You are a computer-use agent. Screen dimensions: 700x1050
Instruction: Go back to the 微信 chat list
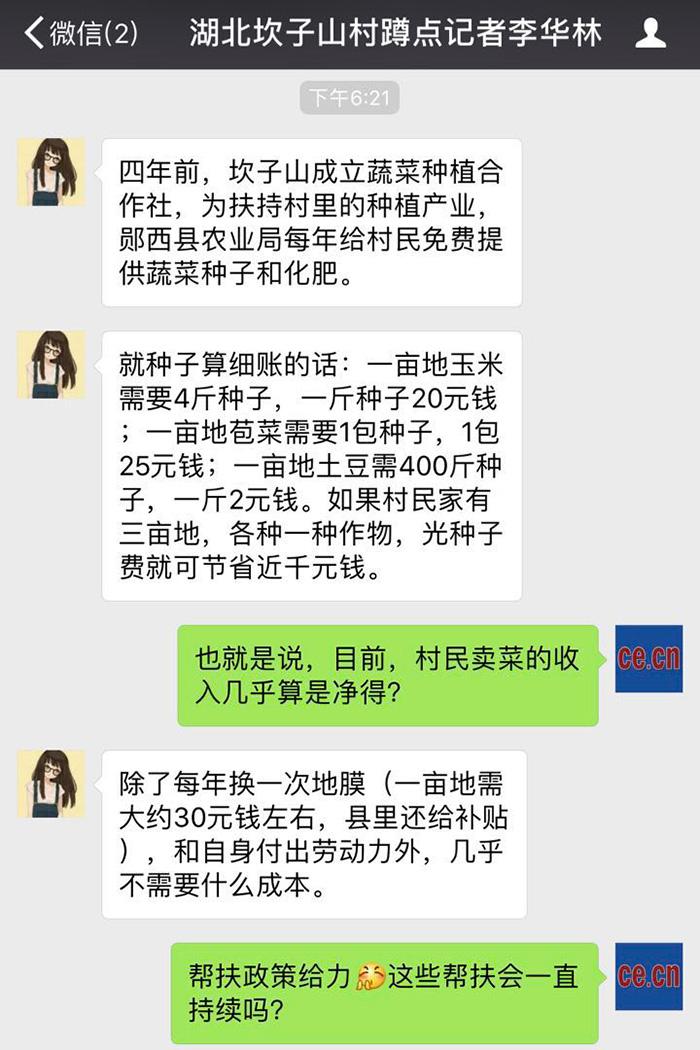(x=80, y=34)
